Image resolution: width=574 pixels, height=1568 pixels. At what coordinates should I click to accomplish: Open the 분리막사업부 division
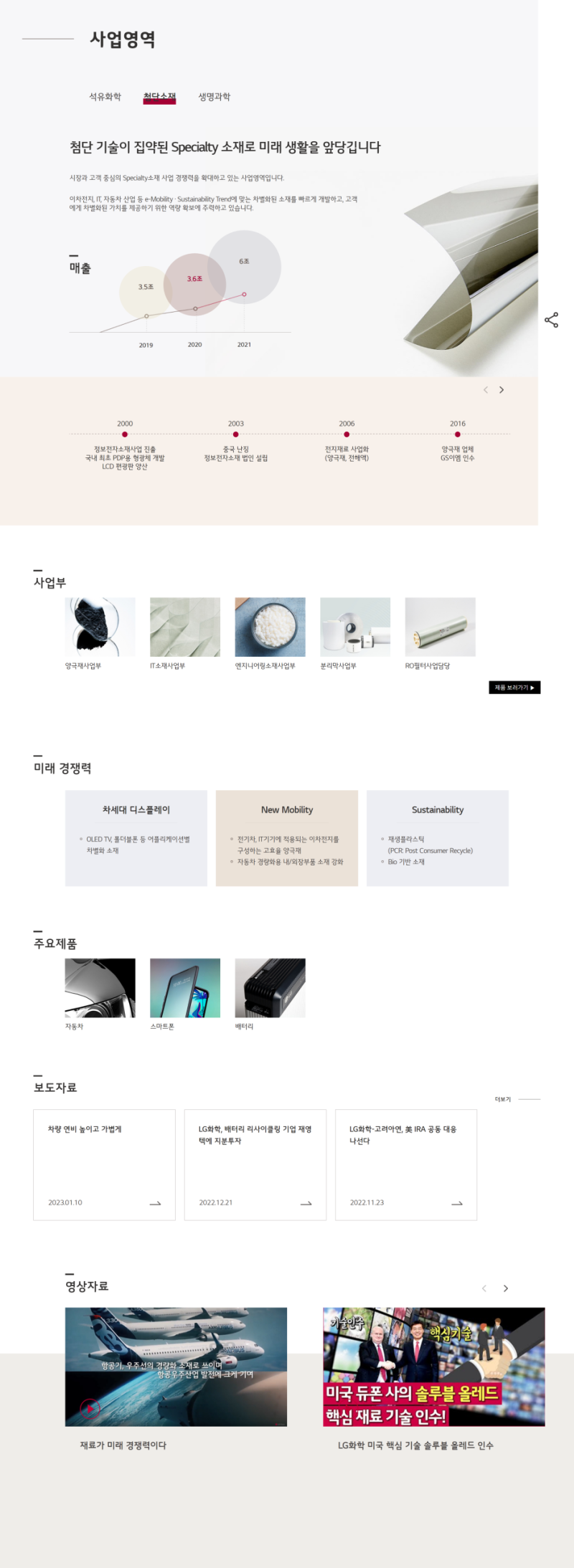[354, 627]
